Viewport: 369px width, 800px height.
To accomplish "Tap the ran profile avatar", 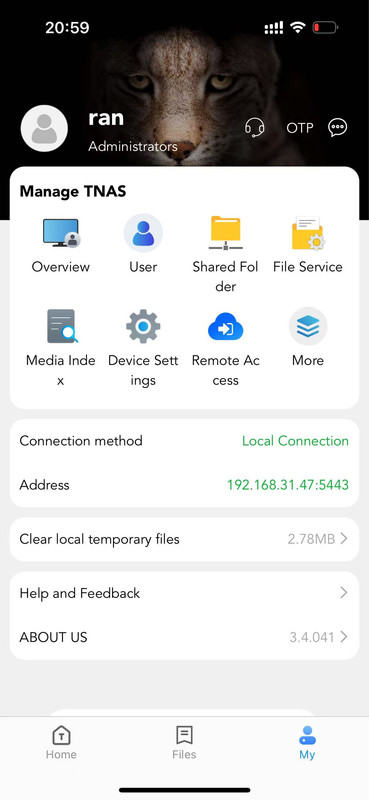I will (44, 129).
